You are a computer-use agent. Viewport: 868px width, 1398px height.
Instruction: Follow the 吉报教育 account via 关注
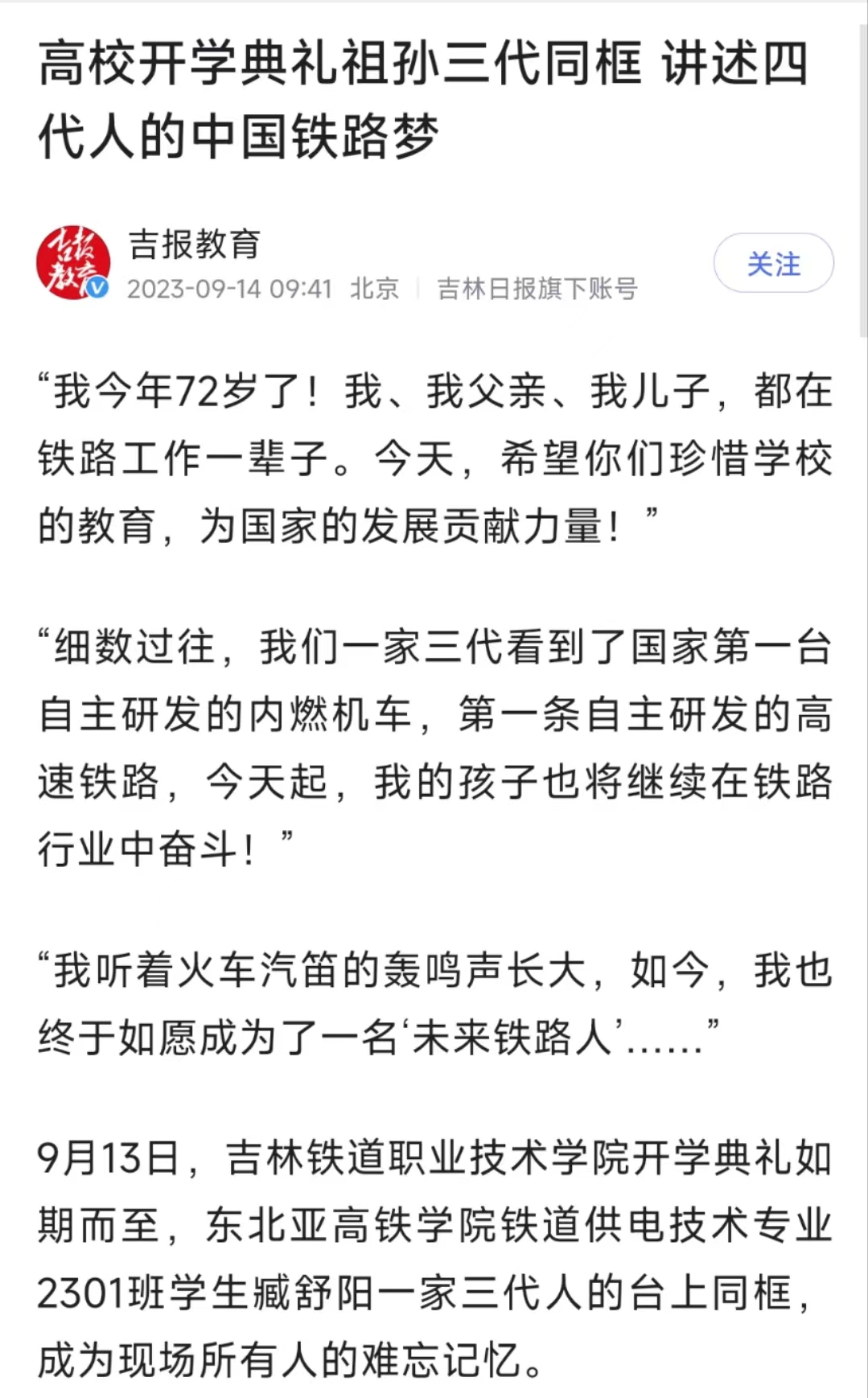(x=773, y=263)
